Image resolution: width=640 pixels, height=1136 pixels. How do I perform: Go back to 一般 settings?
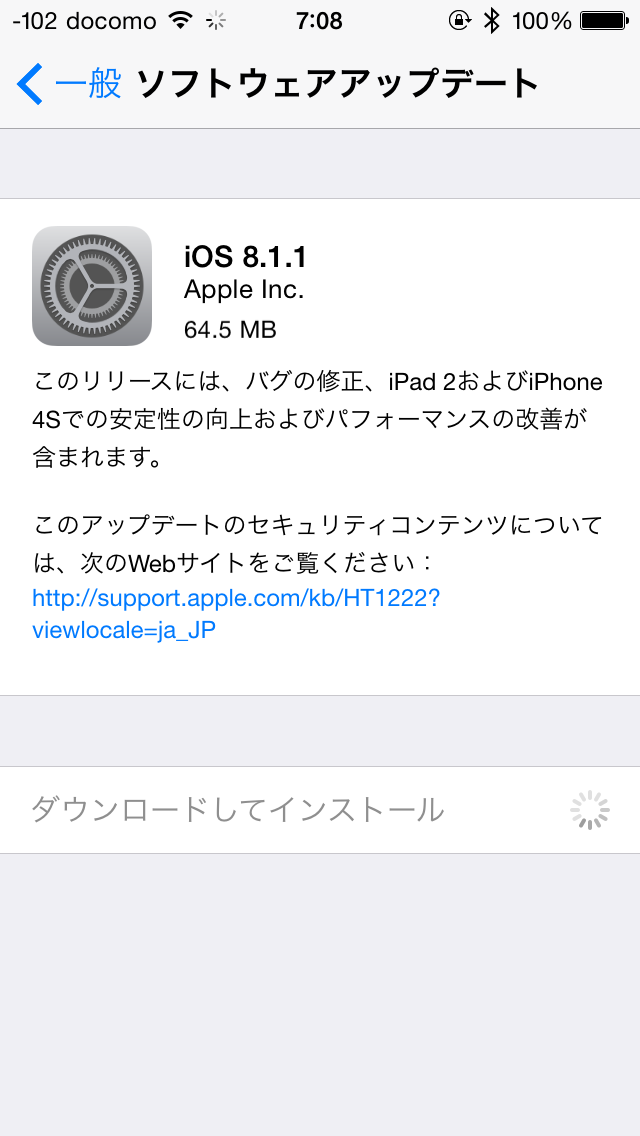click(68, 84)
